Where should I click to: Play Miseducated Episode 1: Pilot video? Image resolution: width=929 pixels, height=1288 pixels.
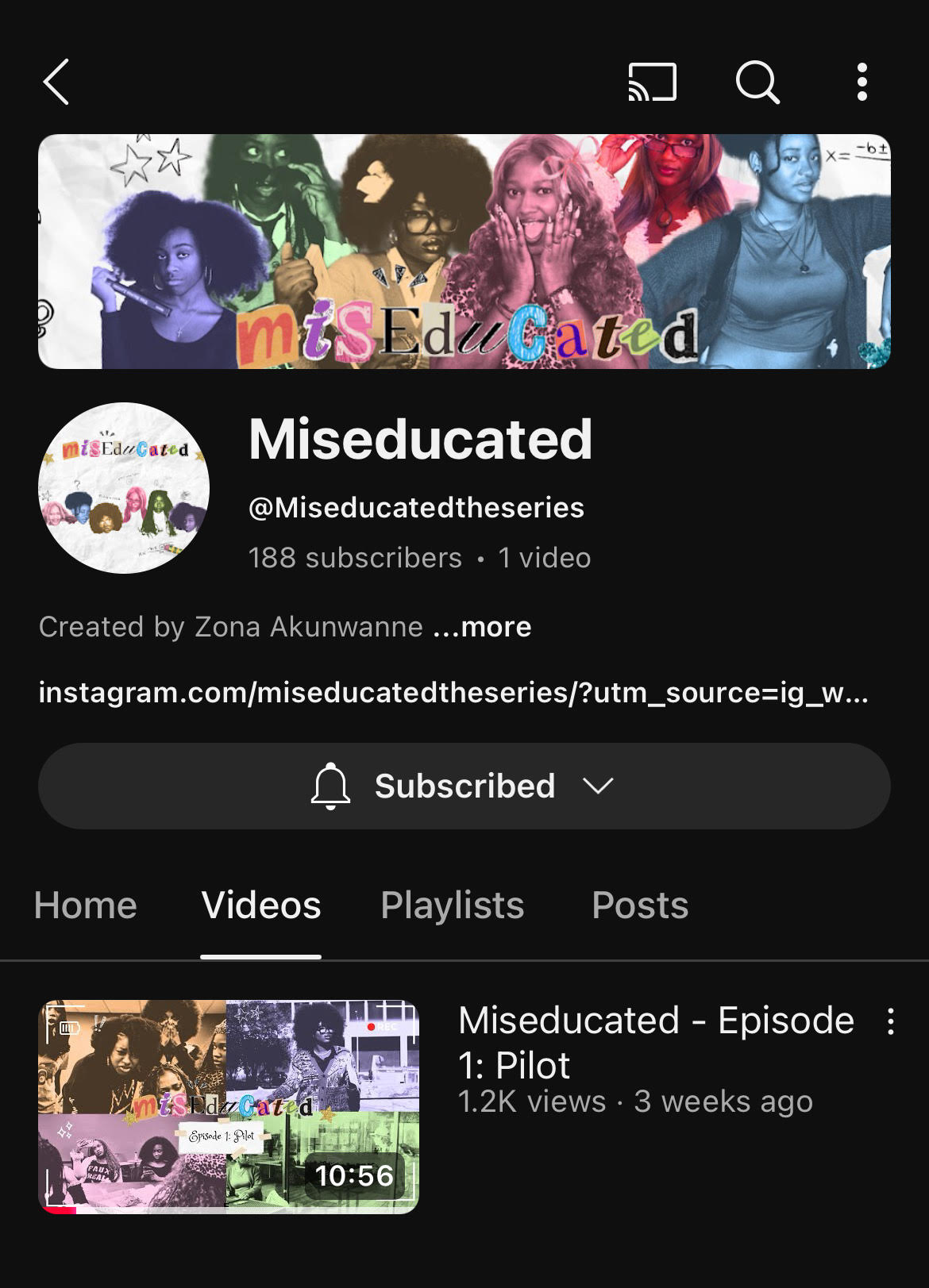pos(229,1106)
